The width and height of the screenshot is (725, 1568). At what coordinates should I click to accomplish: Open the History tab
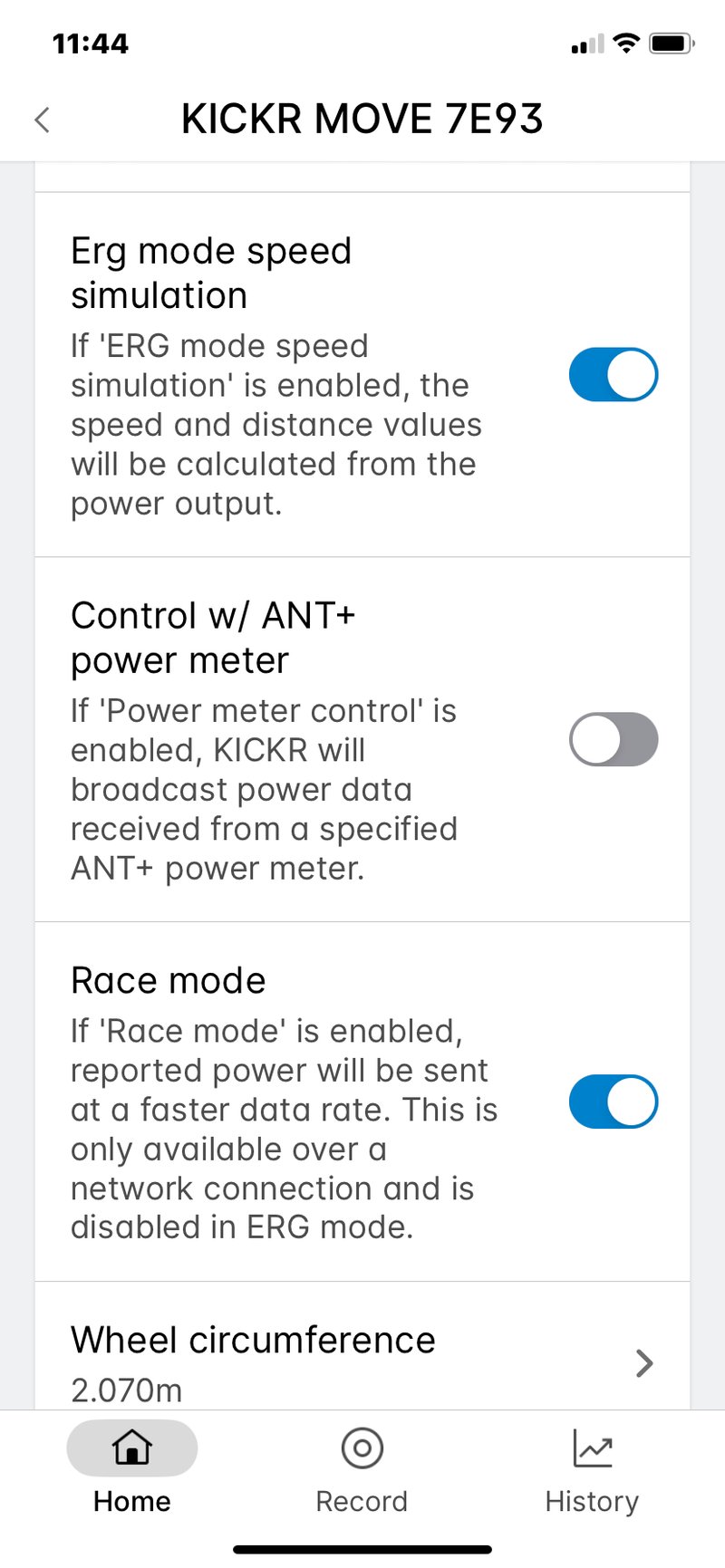pos(592,1469)
